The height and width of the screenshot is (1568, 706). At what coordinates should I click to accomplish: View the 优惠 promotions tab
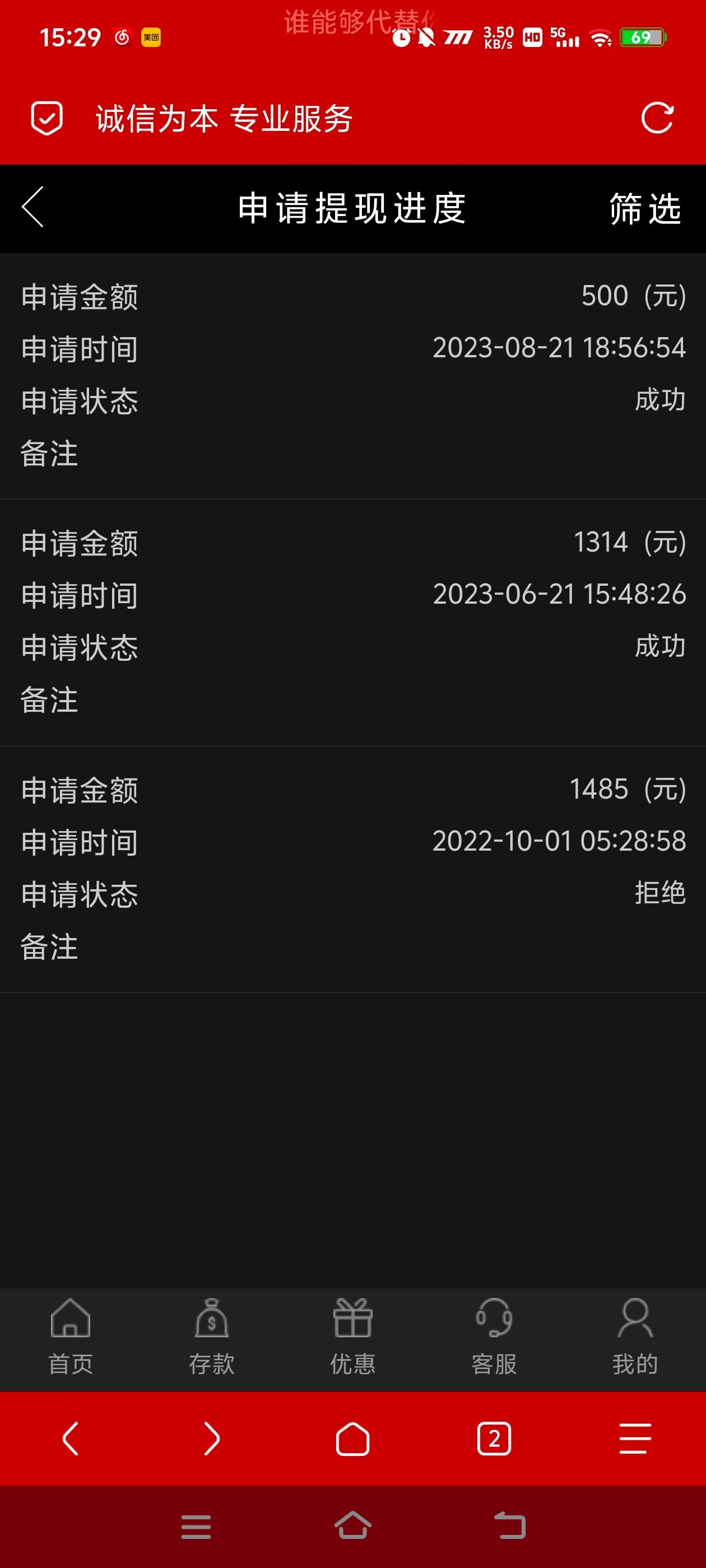coord(352,1337)
